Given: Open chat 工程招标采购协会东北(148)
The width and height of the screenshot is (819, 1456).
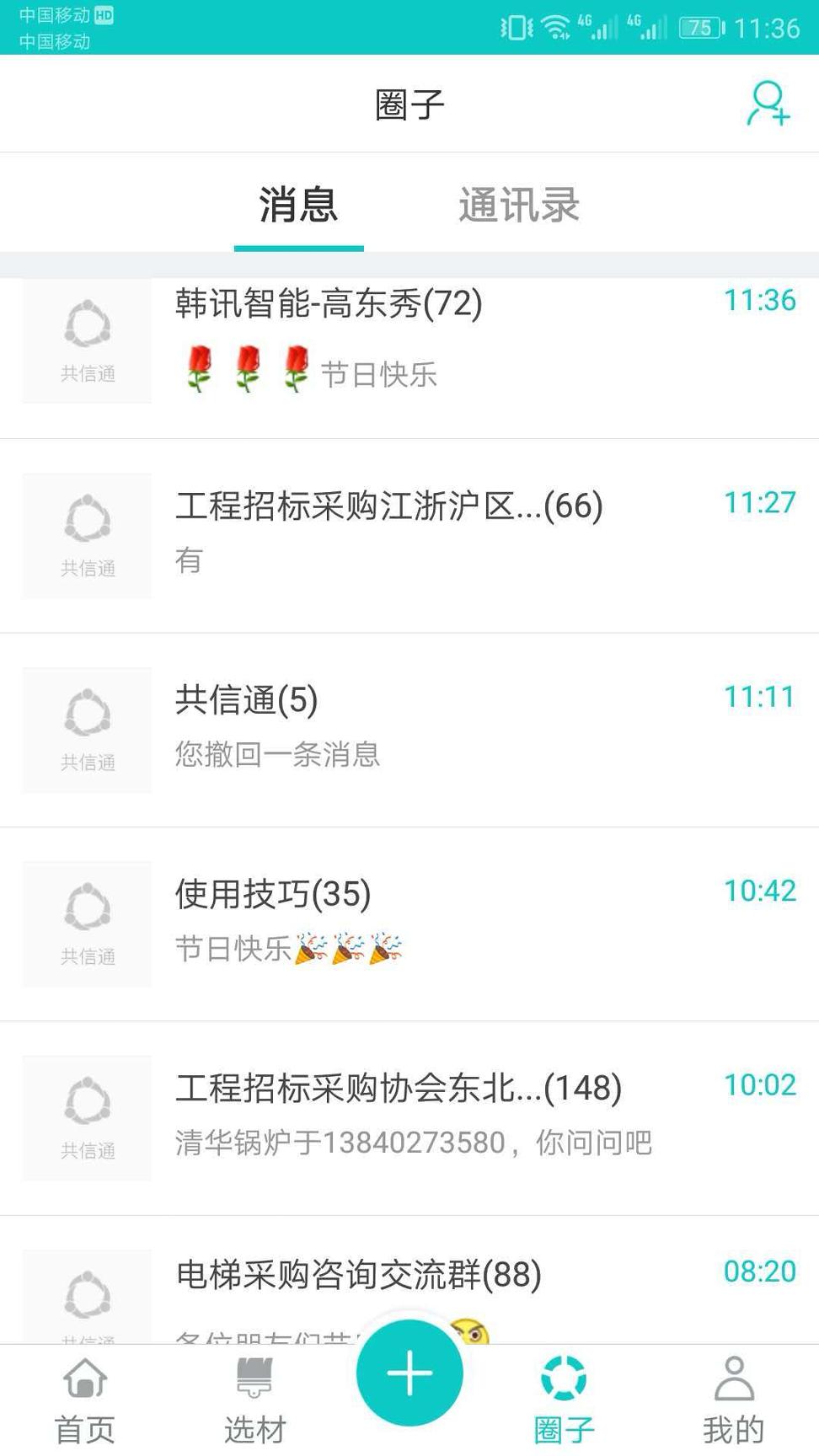Looking at the screenshot, I should [x=409, y=1118].
